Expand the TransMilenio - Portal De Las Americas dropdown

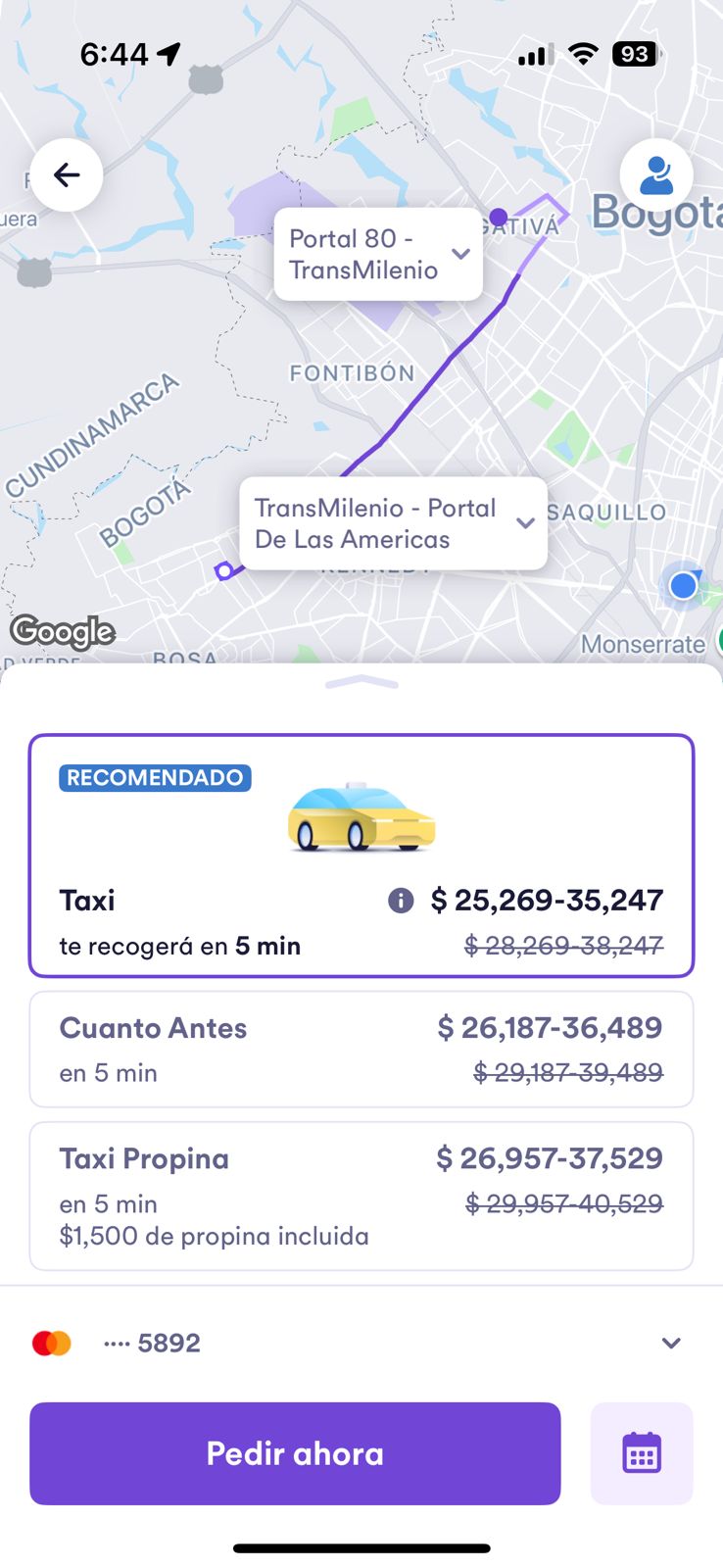(x=525, y=523)
